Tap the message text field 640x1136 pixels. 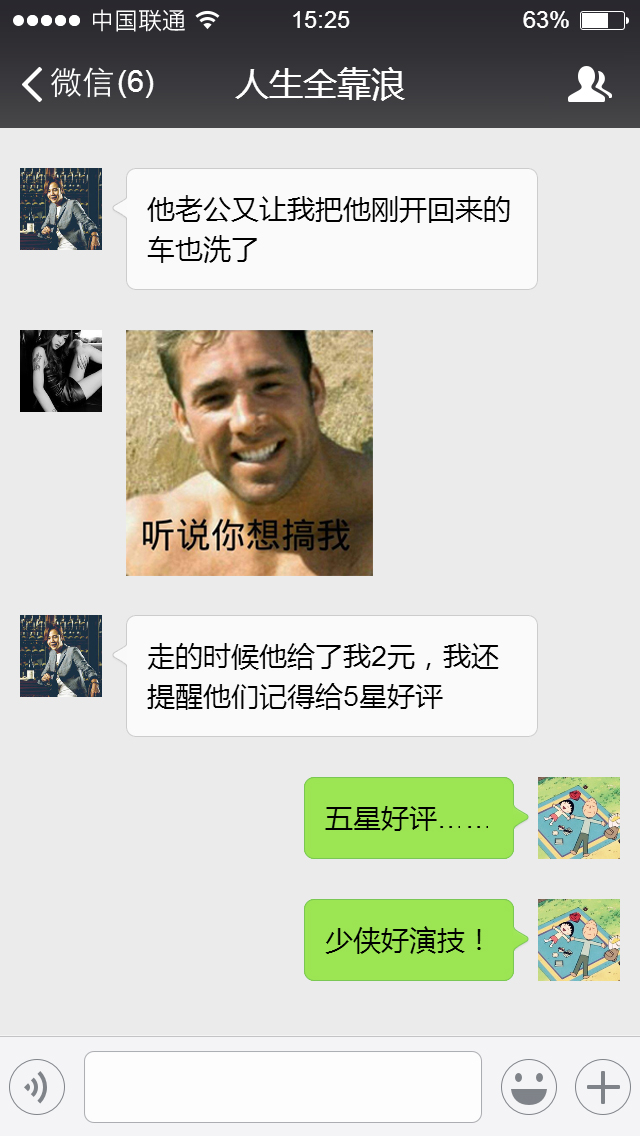pos(282,1086)
